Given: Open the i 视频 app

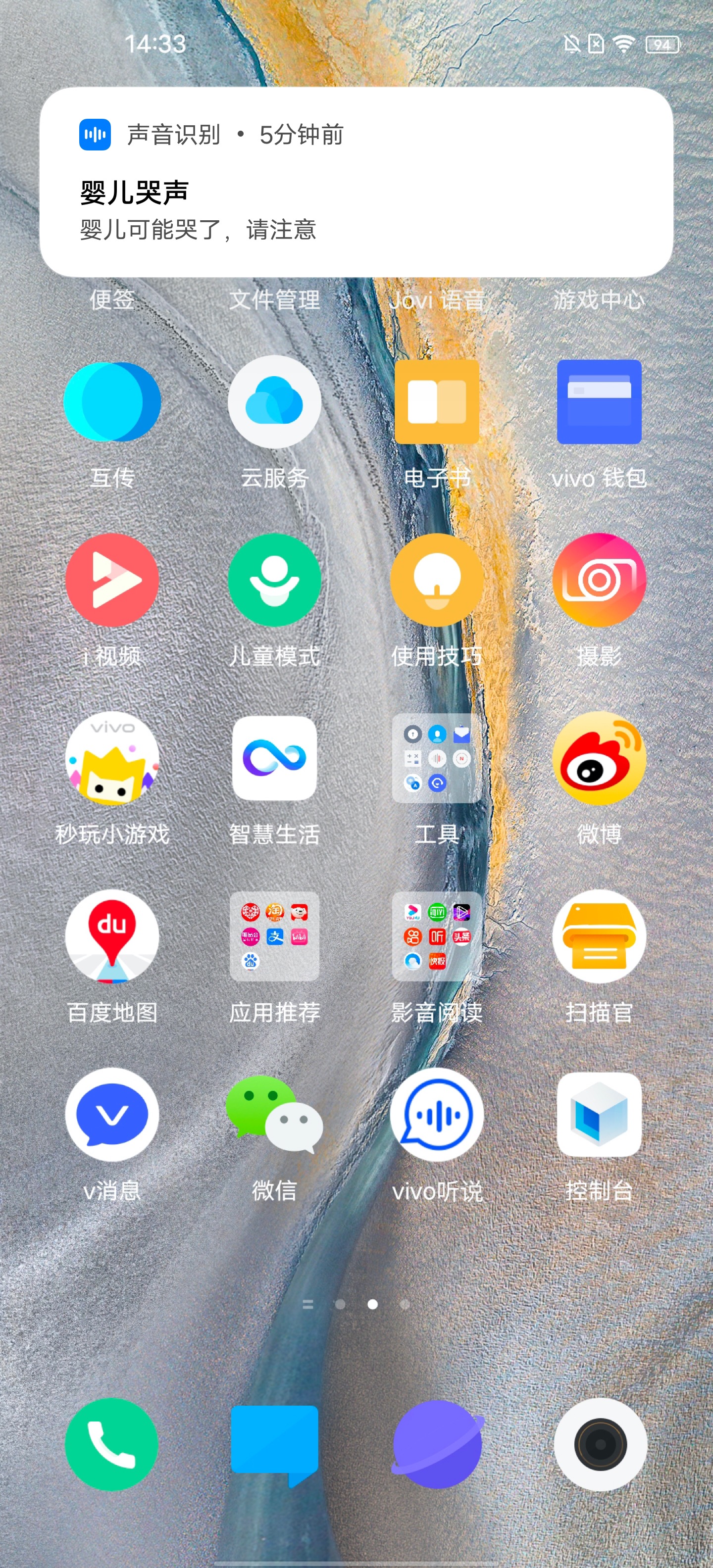Looking at the screenshot, I should [x=112, y=580].
